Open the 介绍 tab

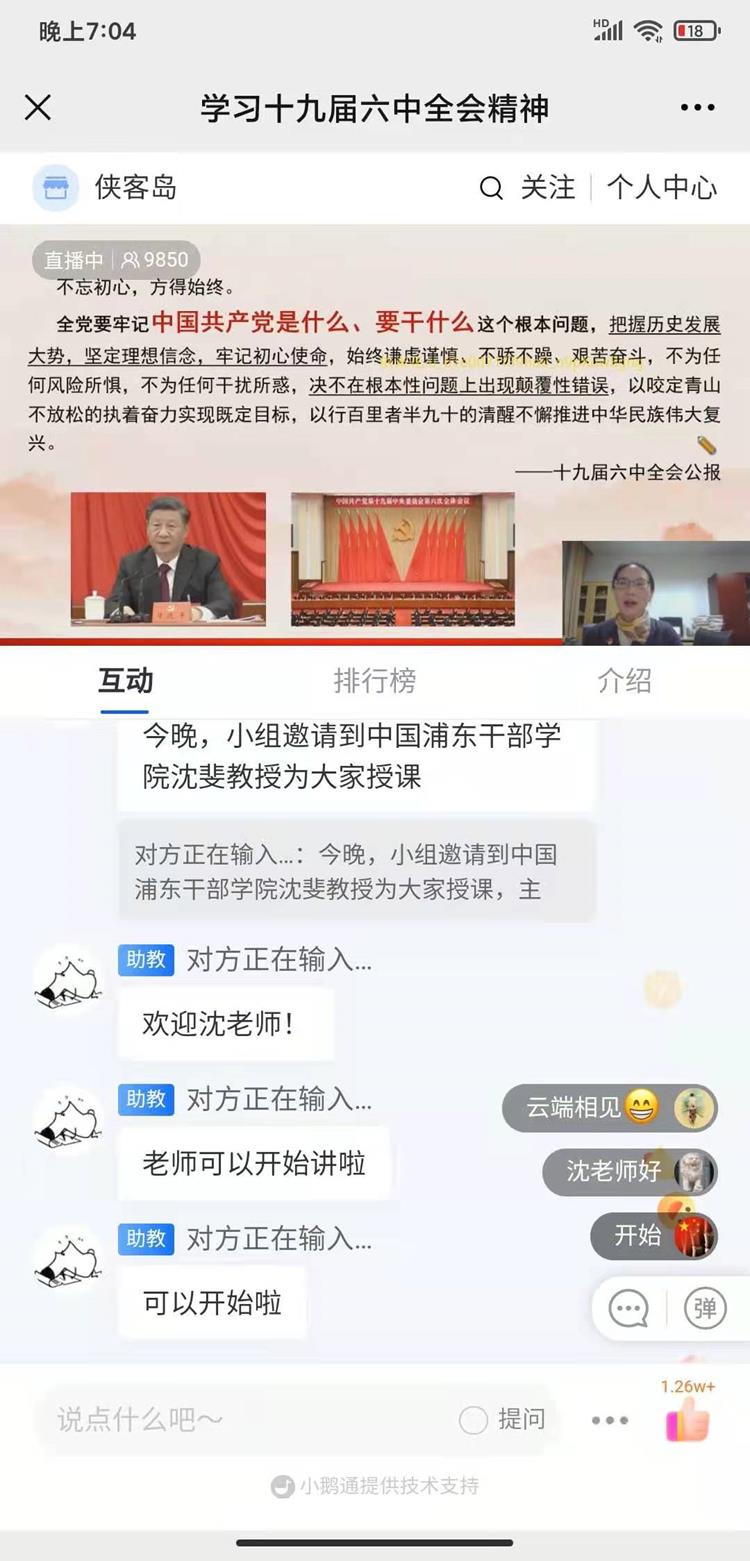[x=624, y=681]
